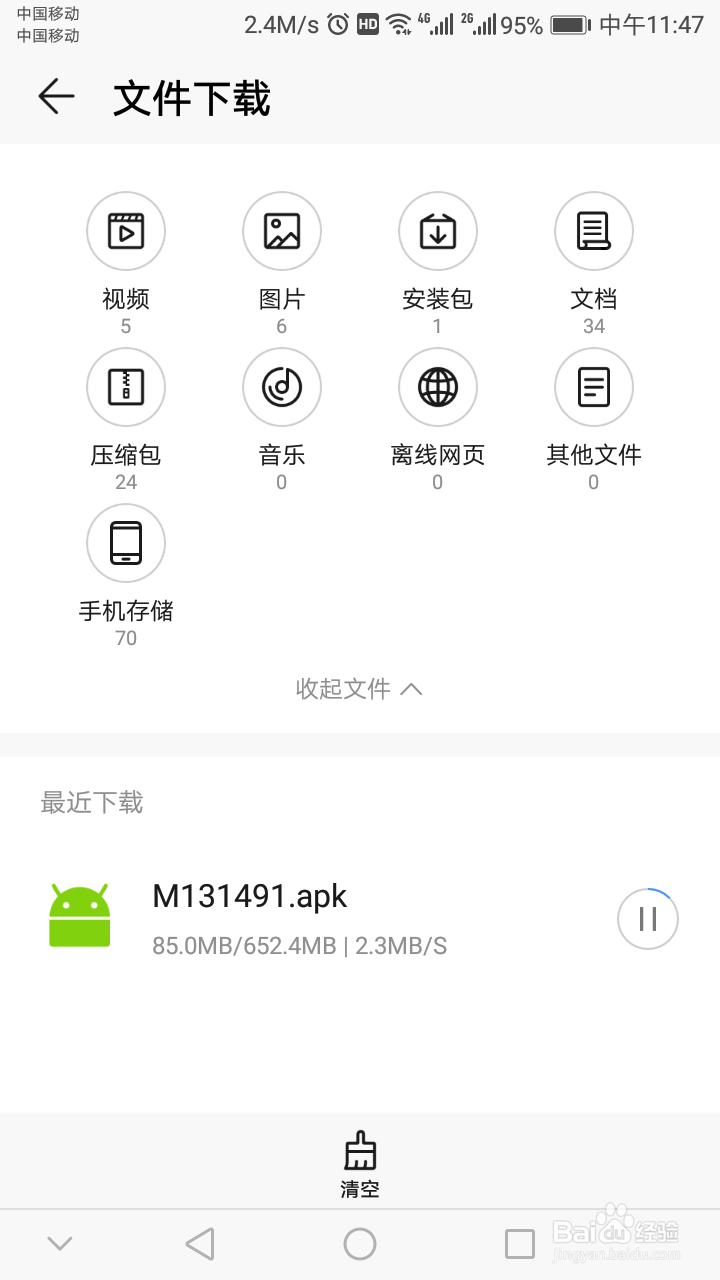
Task: Tap the system home button
Action: [360, 1244]
